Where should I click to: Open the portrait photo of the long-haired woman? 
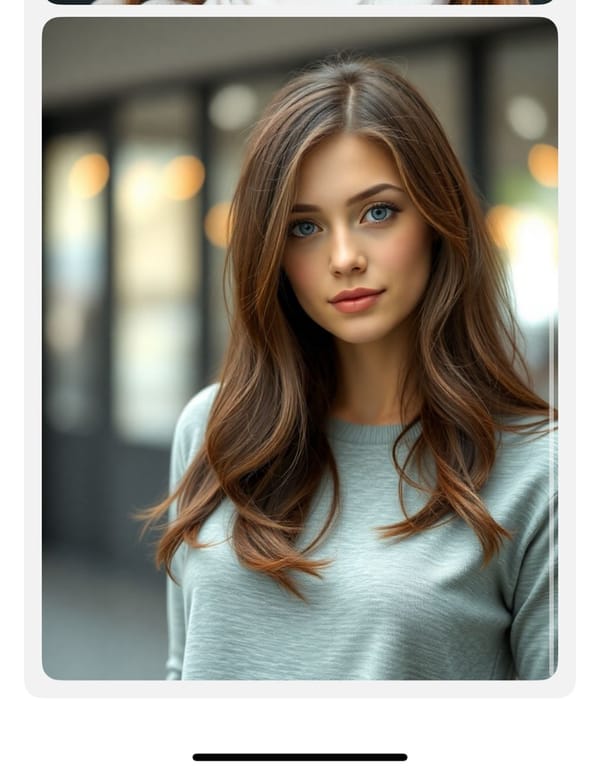click(x=300, y=348)
